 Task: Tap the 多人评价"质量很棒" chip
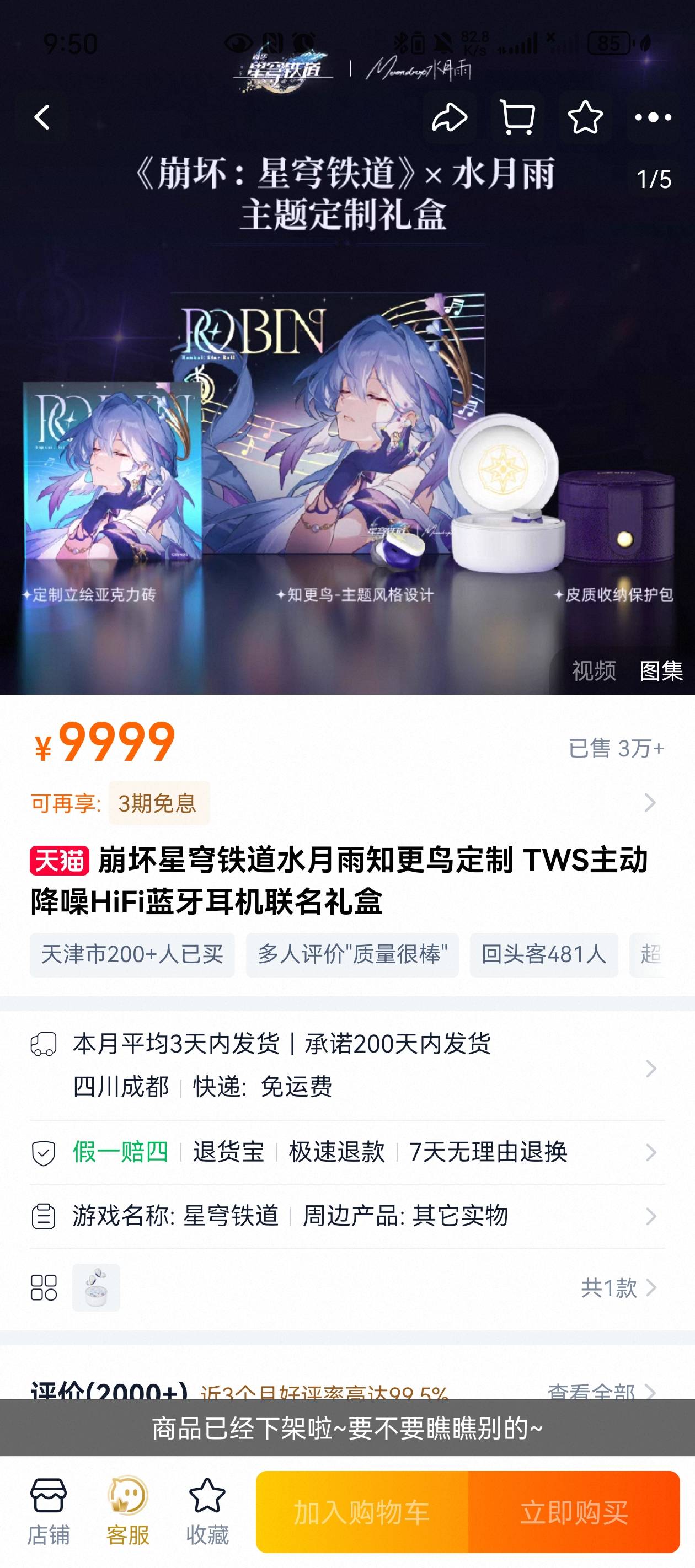(352, 954)
